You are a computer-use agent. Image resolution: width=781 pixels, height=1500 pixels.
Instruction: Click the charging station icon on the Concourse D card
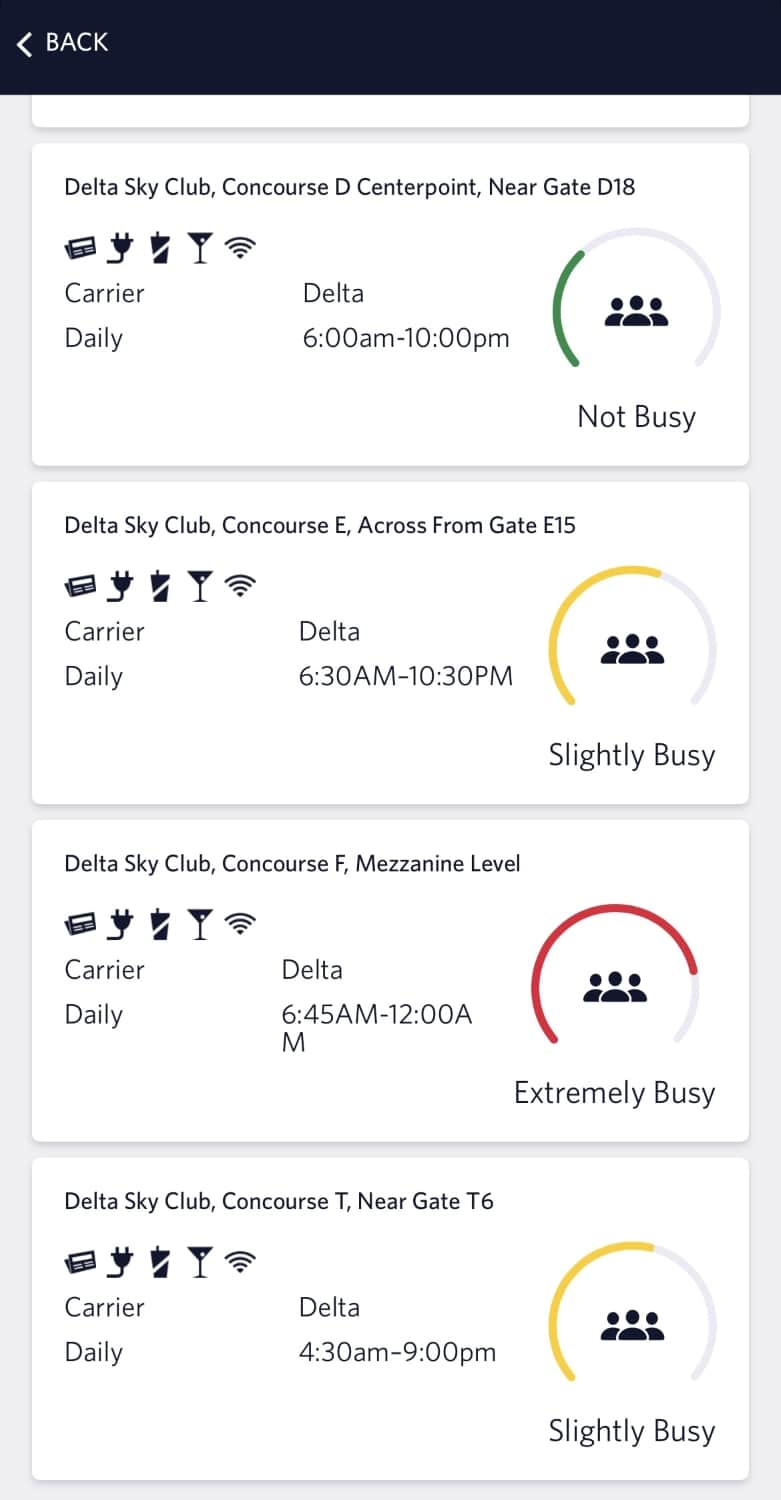point(160,246)
